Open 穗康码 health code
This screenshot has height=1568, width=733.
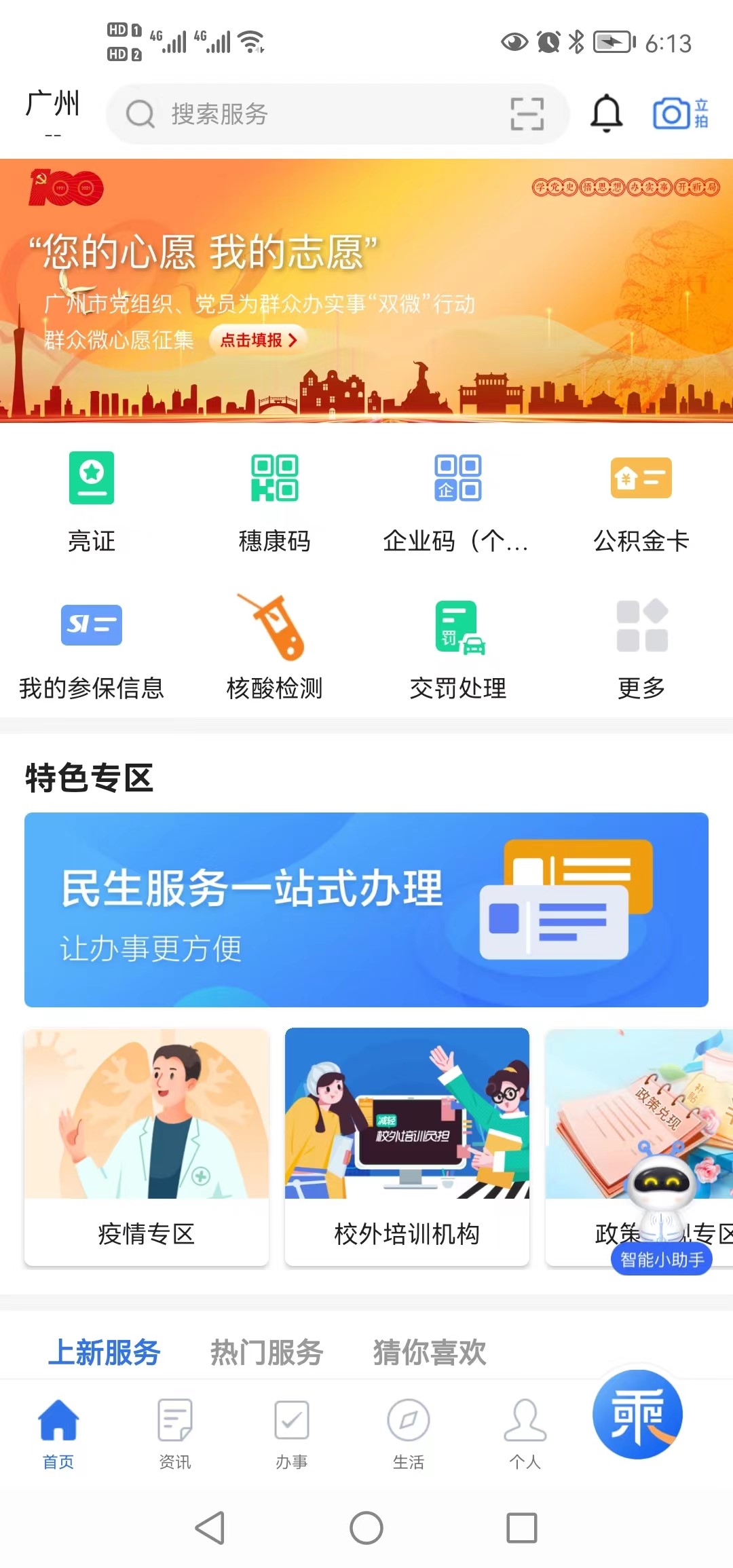tap(275, 502)
